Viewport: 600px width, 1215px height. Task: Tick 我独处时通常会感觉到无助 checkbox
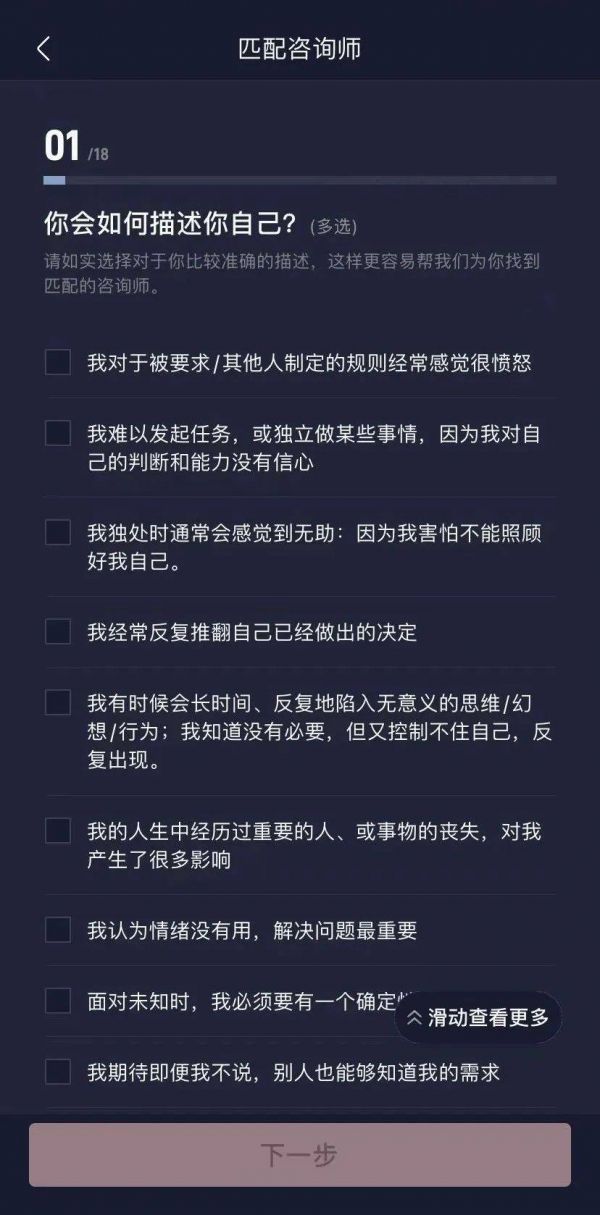pyautogui.click(x=58, y=532)
